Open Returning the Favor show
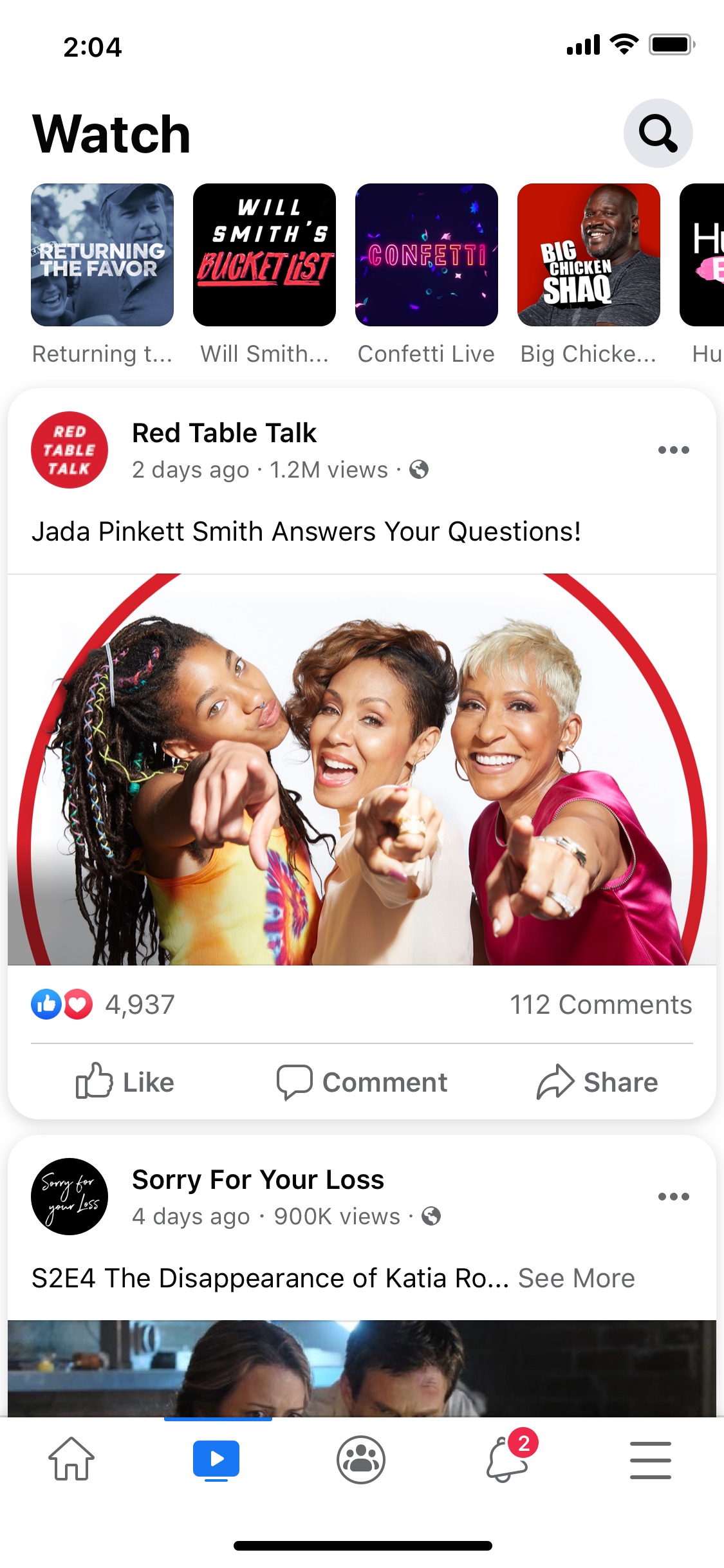The width and height of the screenshot is (724, 1568). 102,256
